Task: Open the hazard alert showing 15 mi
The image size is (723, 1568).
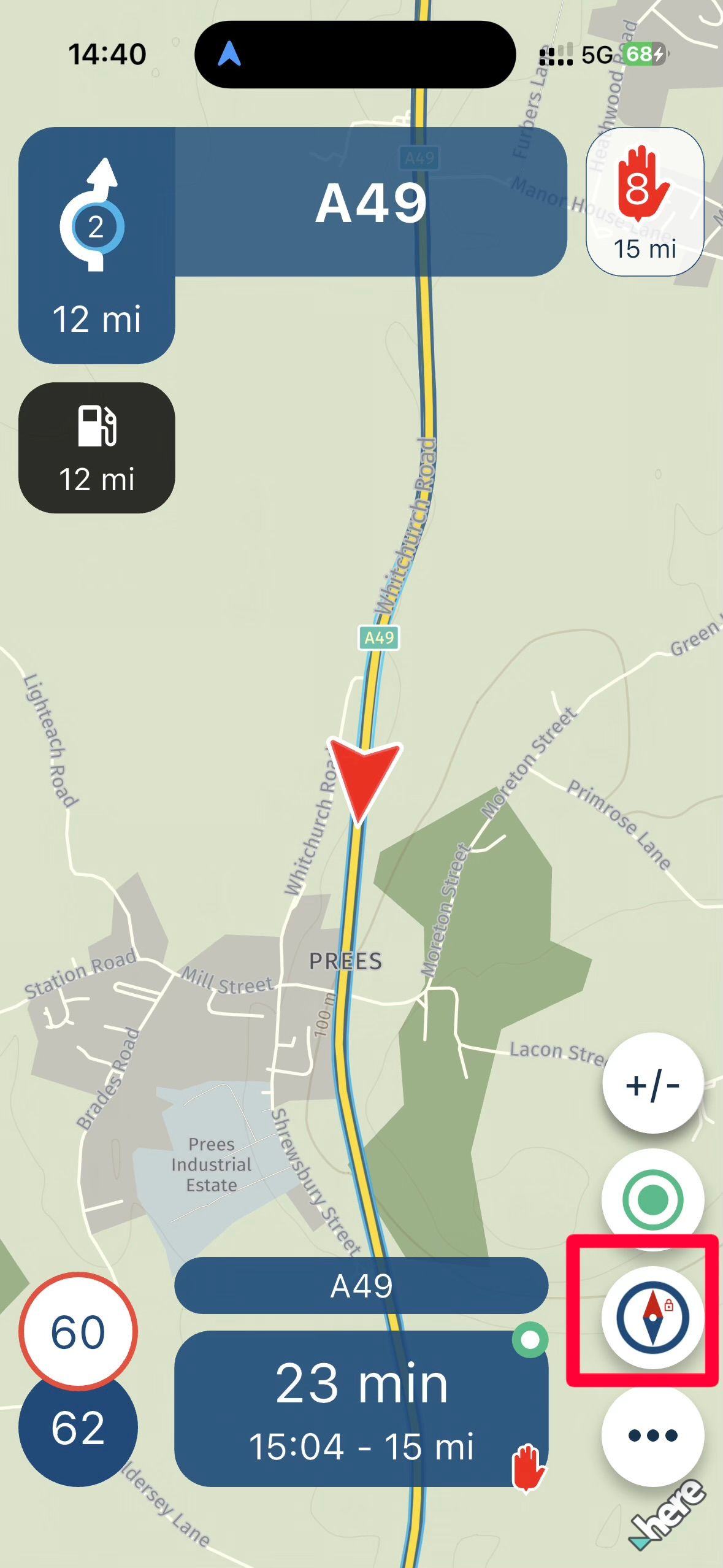Action: (645, 202)
